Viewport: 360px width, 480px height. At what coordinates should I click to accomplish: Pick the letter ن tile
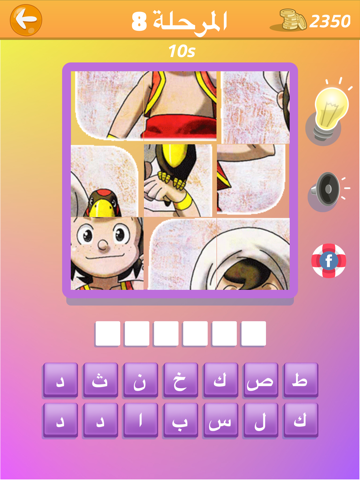point(140,380)
